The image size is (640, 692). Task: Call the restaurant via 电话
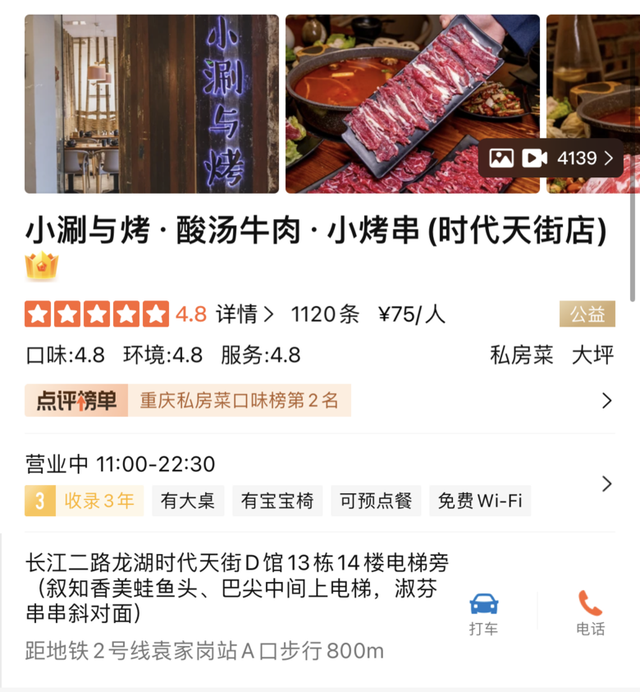[590, 614]
